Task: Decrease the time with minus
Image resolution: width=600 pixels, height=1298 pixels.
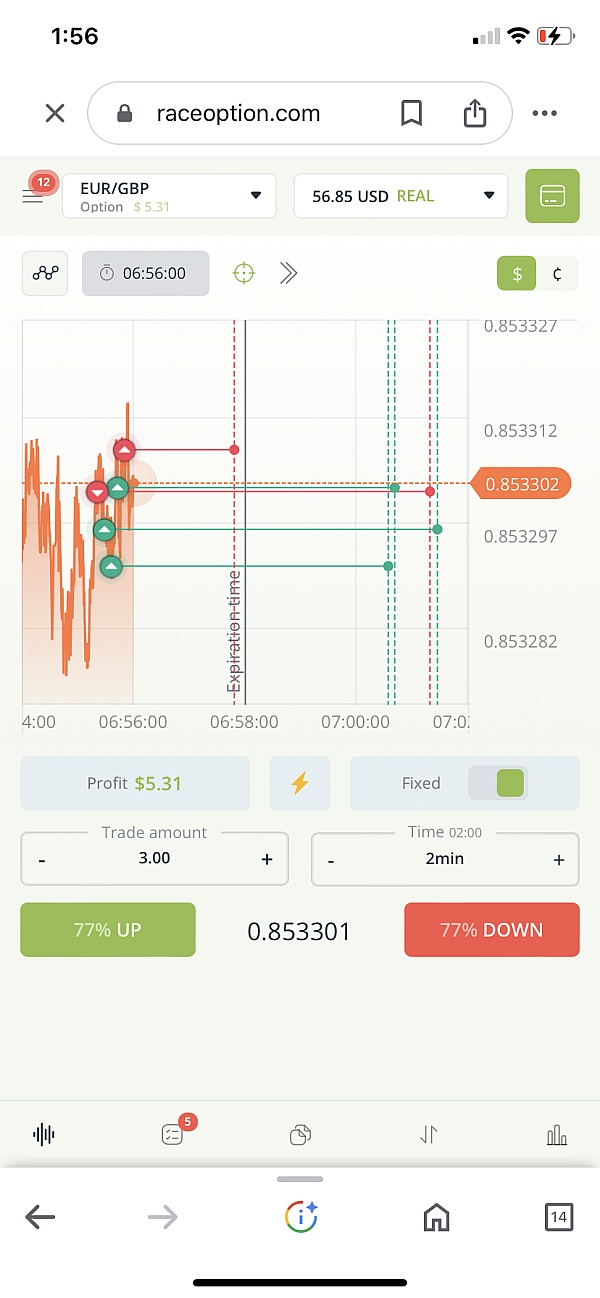Action: click(331, 860)
